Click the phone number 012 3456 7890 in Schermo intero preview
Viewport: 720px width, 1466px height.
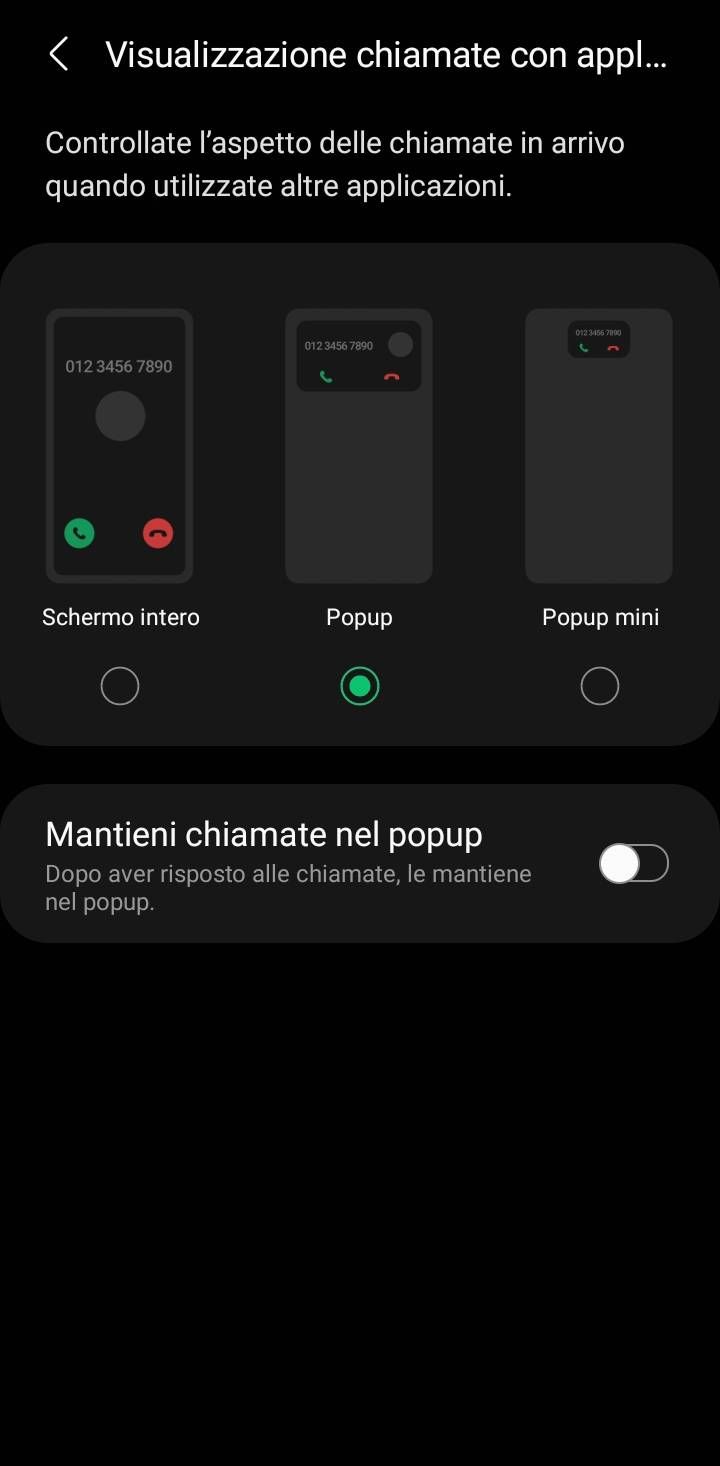(x=119, y=366)
